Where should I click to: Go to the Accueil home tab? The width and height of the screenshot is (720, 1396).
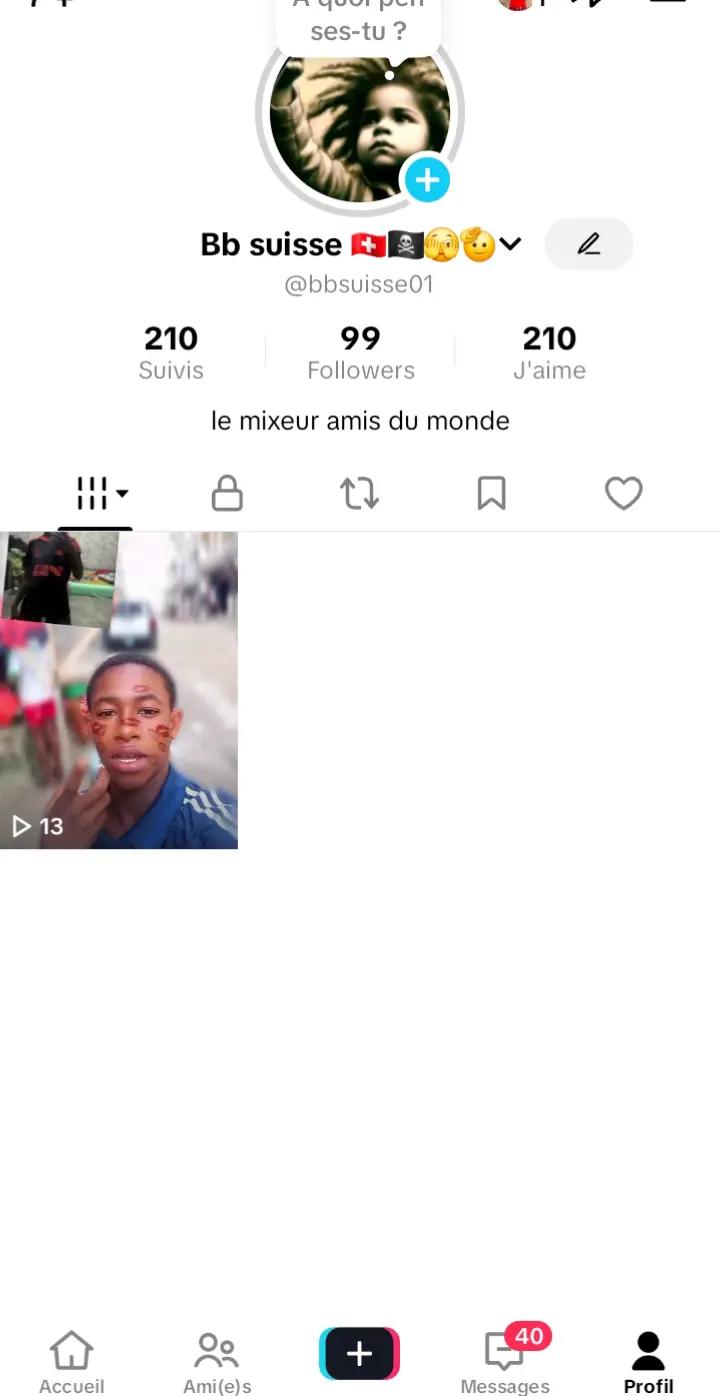click(x=71, y=1360)
